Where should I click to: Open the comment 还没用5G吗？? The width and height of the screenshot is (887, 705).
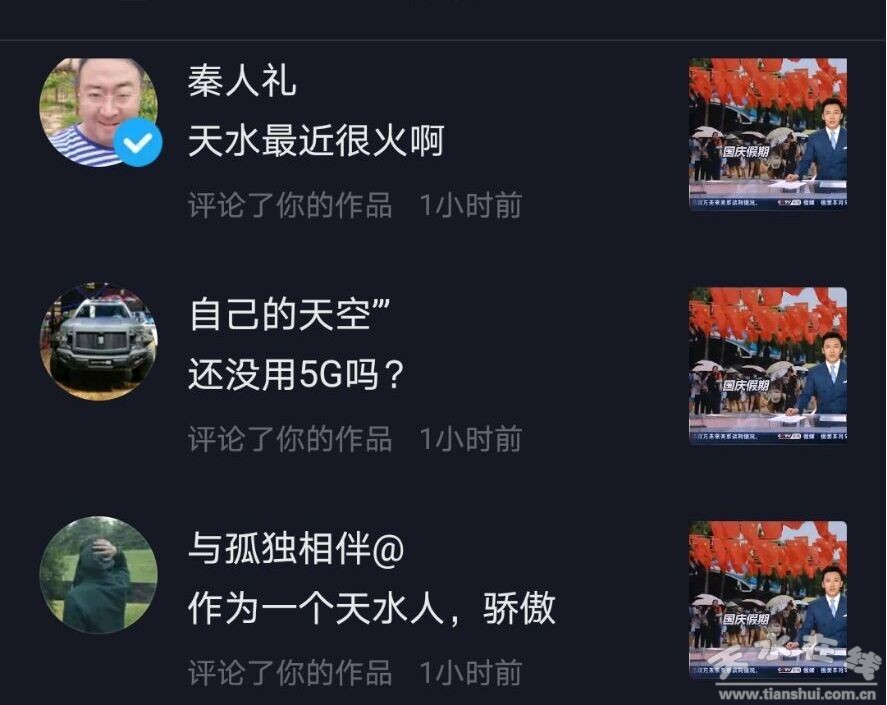click(x=296, y=375)
